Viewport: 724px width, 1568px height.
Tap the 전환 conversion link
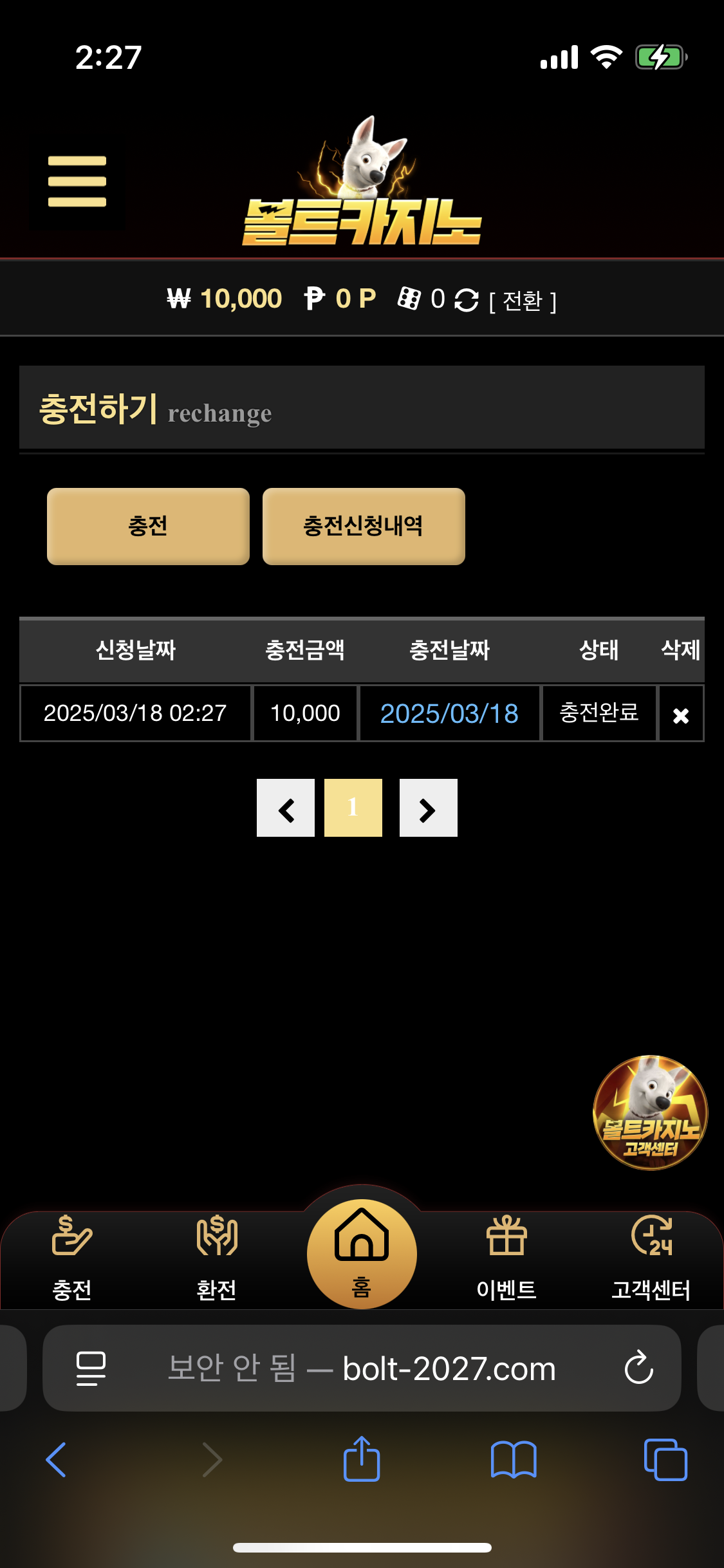tap(522, 301)
